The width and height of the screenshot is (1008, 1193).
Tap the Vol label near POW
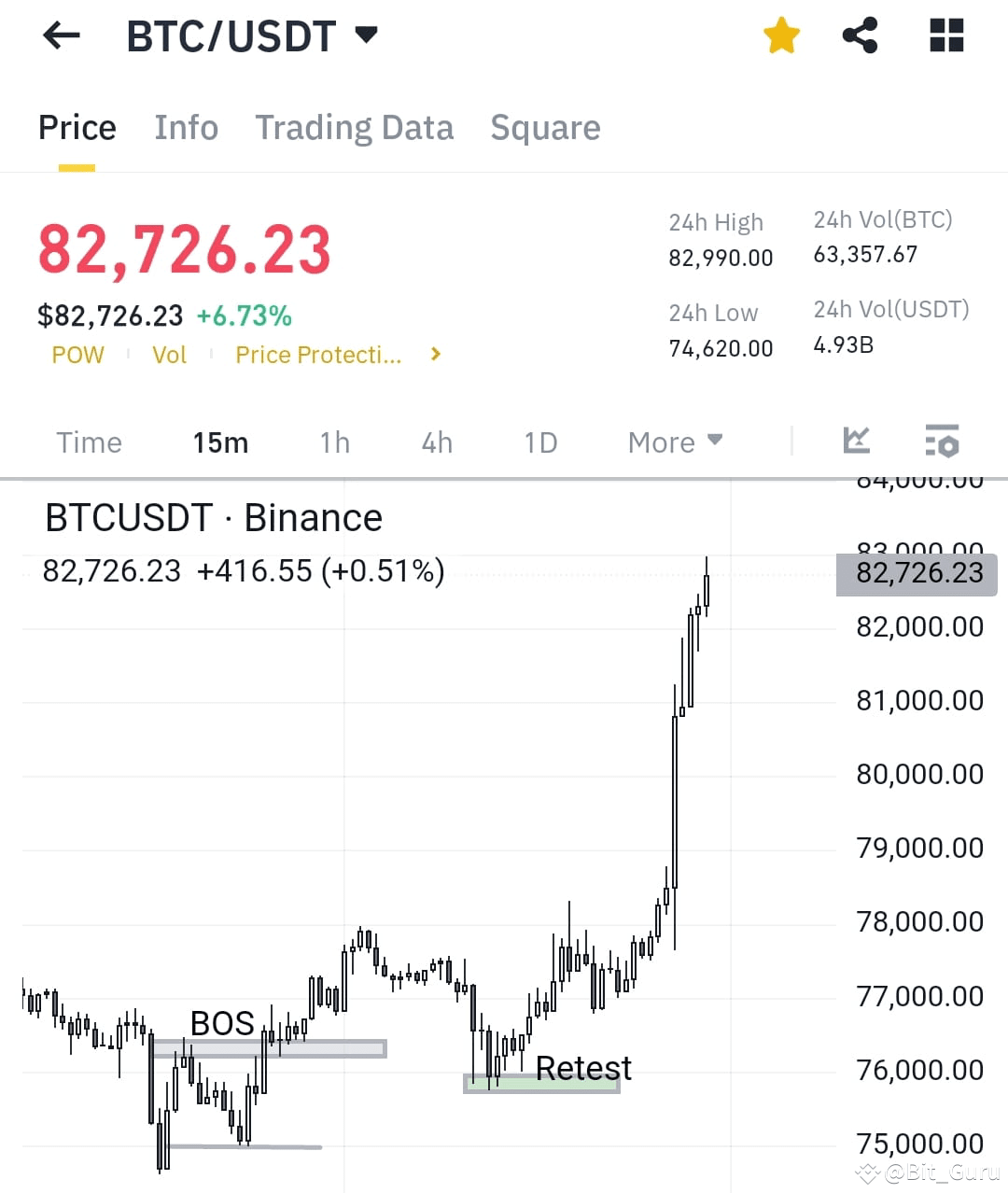click(x=169, y=355)
